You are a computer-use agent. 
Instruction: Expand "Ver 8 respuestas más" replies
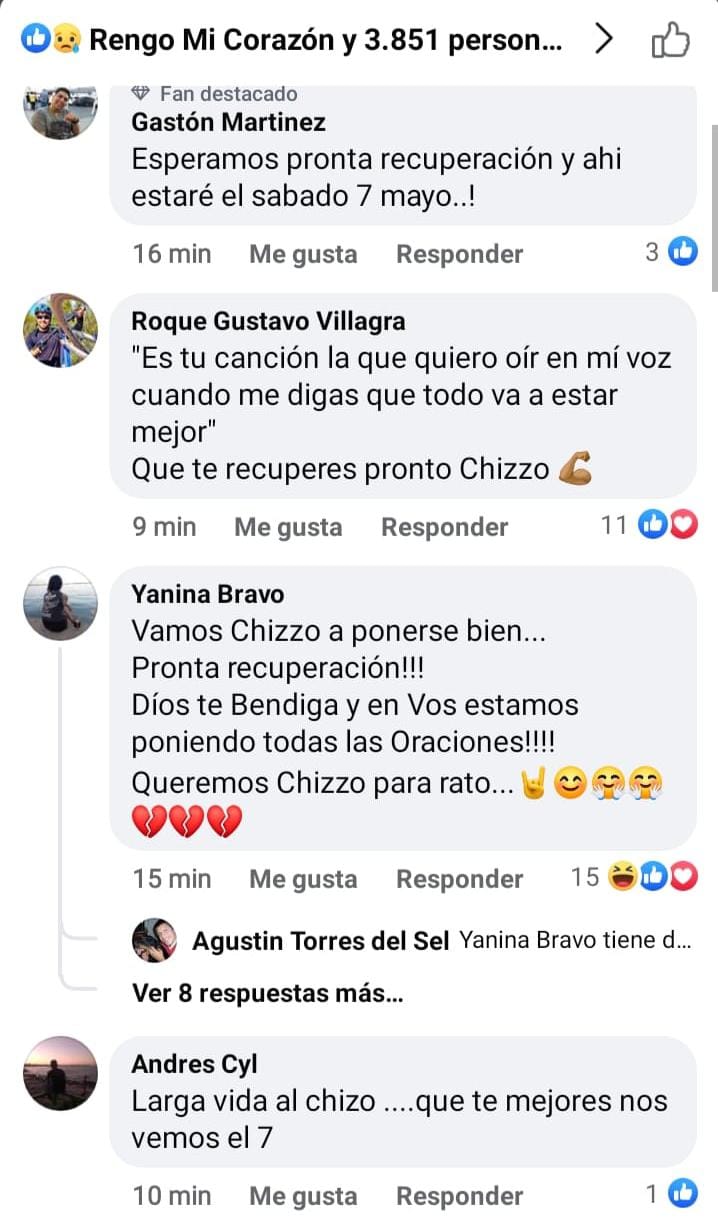coord(267,994)
